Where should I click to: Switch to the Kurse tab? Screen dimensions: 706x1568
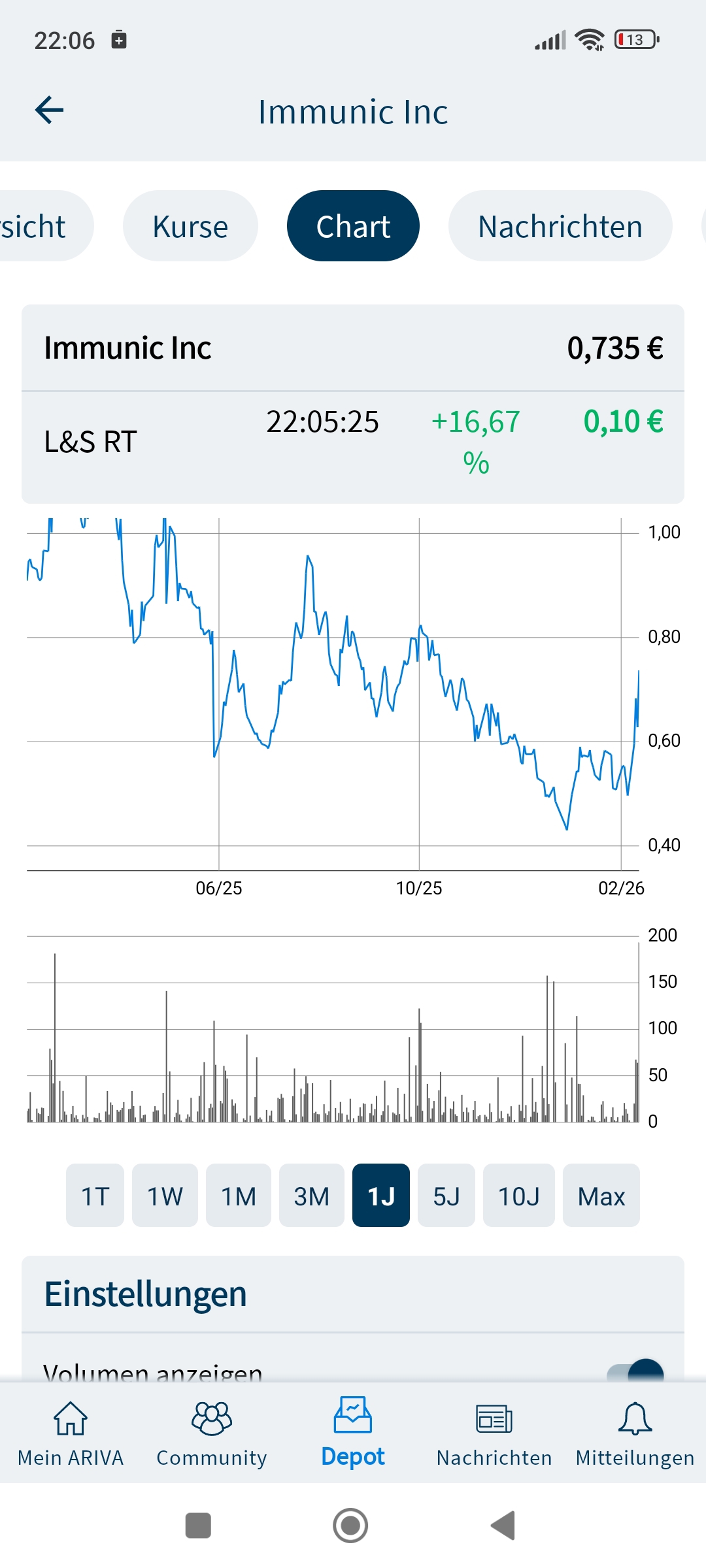(190, 225)
